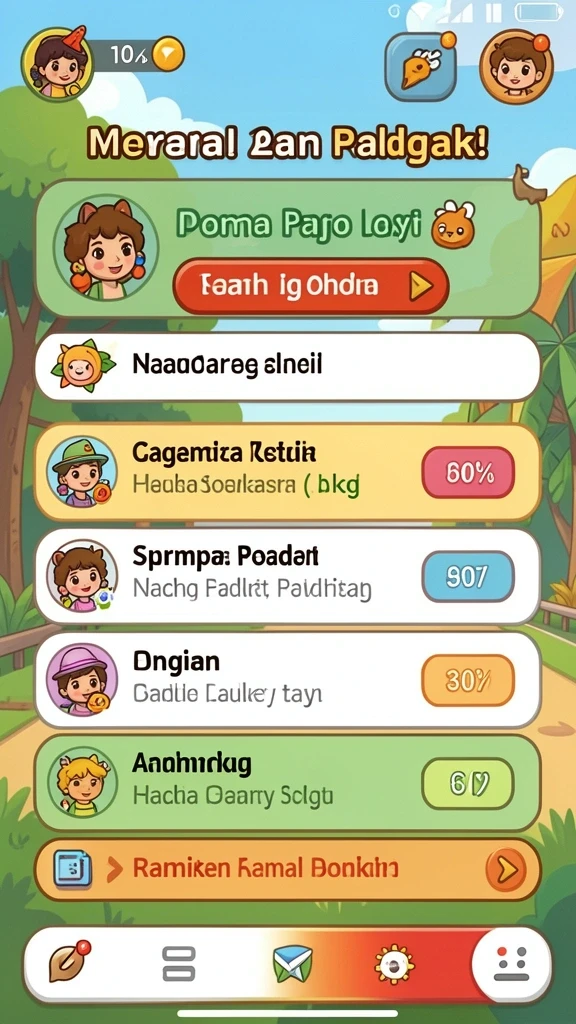This screenshot has width=576, height=1024.
Task: Tap the red Faath ig Ohdra button
Action: 311,286
